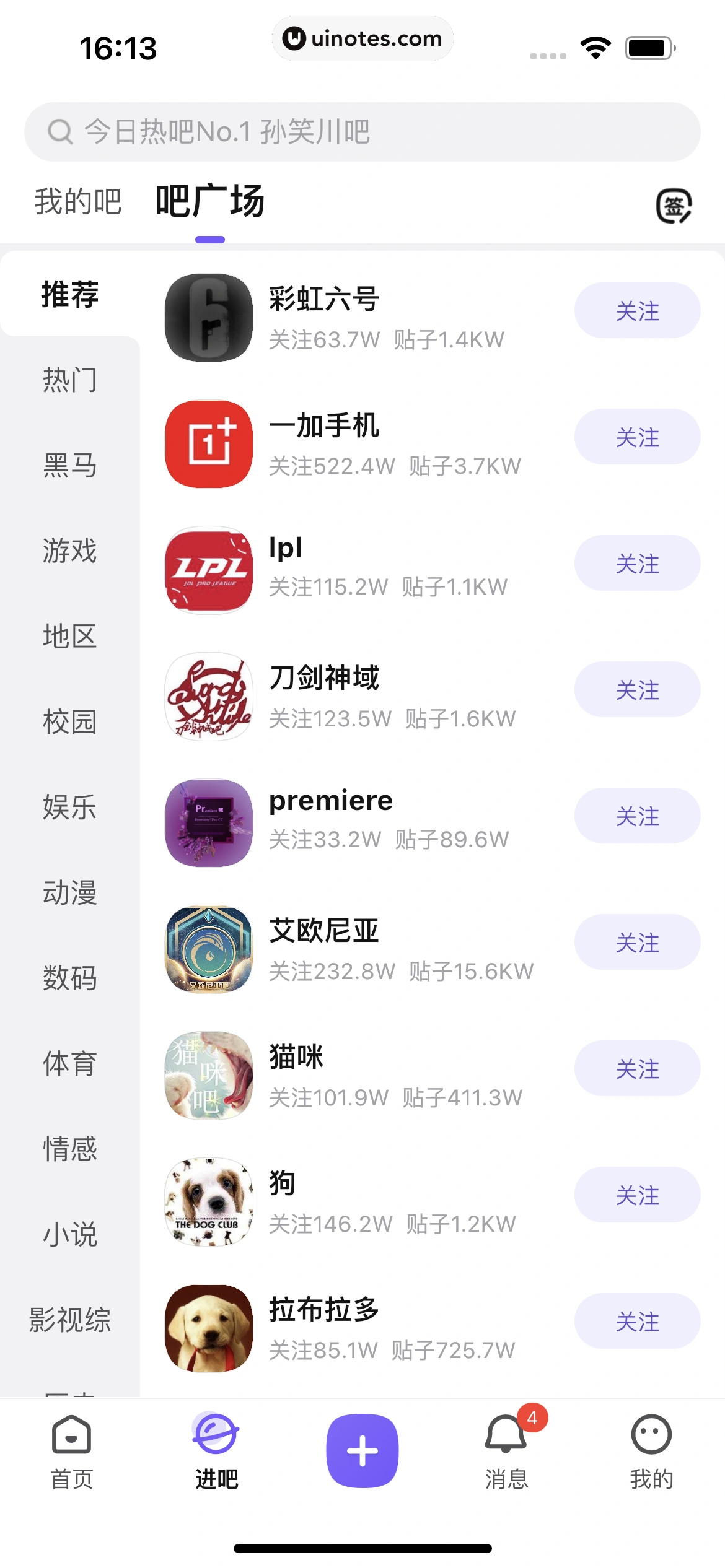
Task: Open the 签 sign-in icon
Action: (x=674, y=206)
